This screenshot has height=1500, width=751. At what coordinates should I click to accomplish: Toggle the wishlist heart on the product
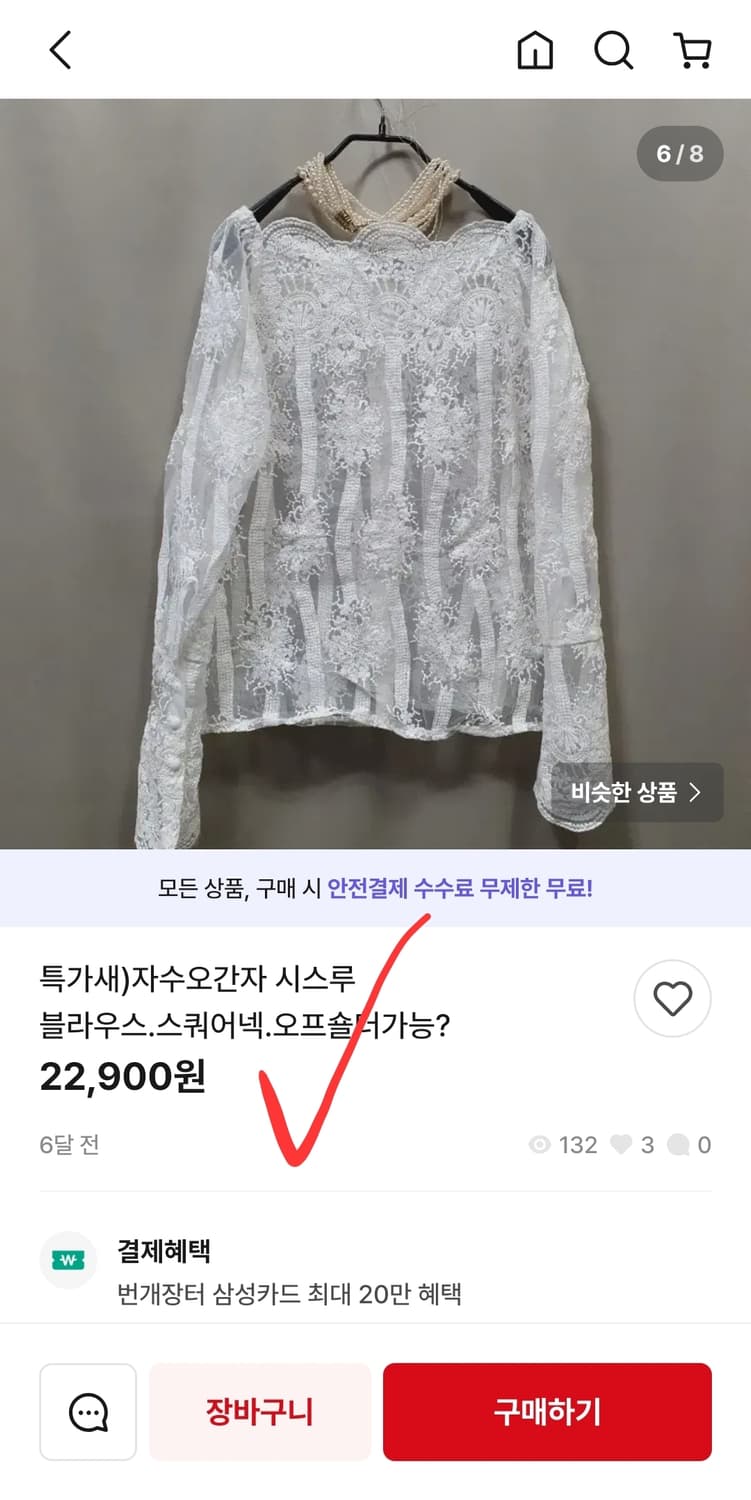672,998
